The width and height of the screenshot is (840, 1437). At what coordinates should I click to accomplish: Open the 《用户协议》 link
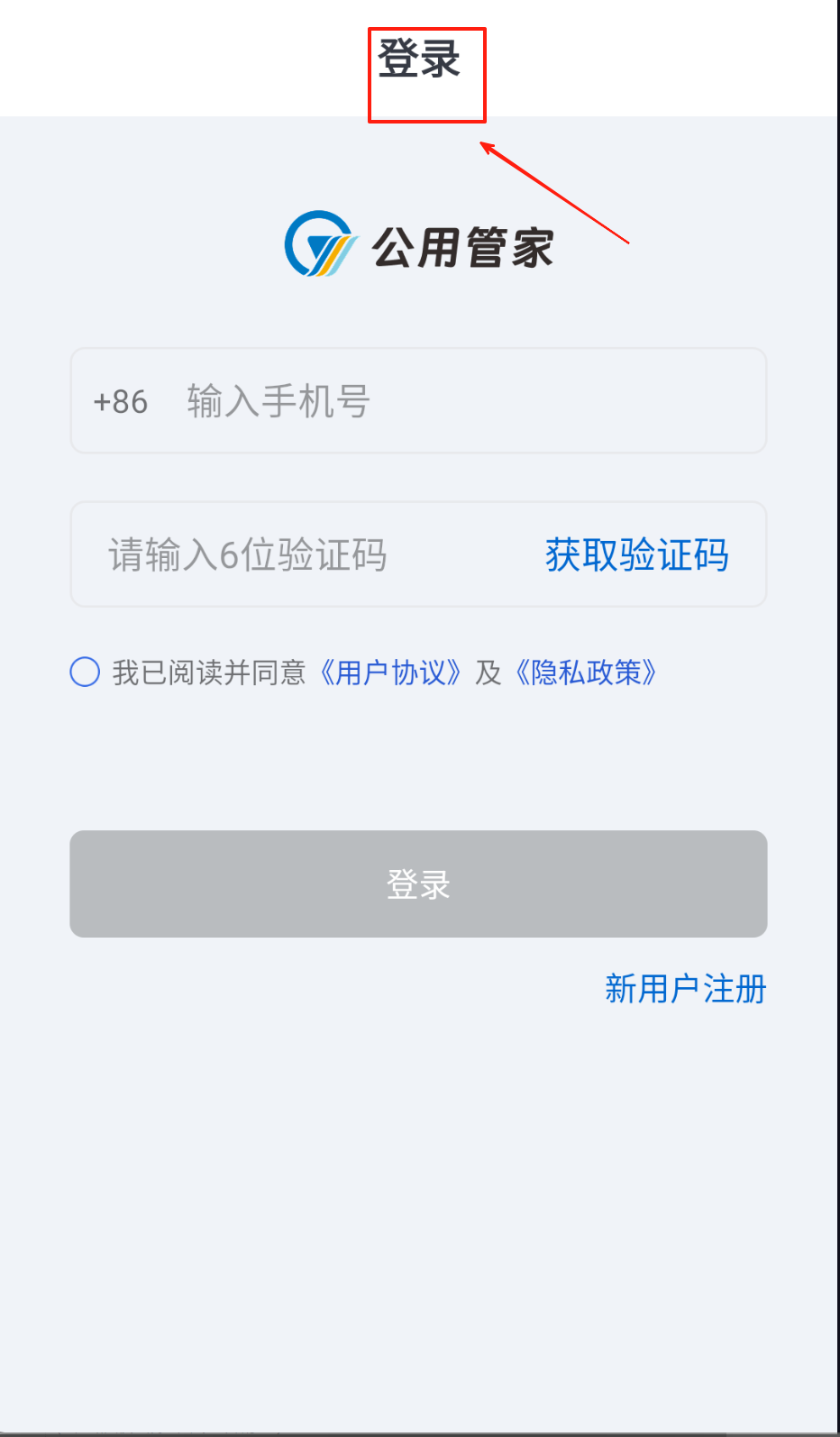(x=390, y=673)
